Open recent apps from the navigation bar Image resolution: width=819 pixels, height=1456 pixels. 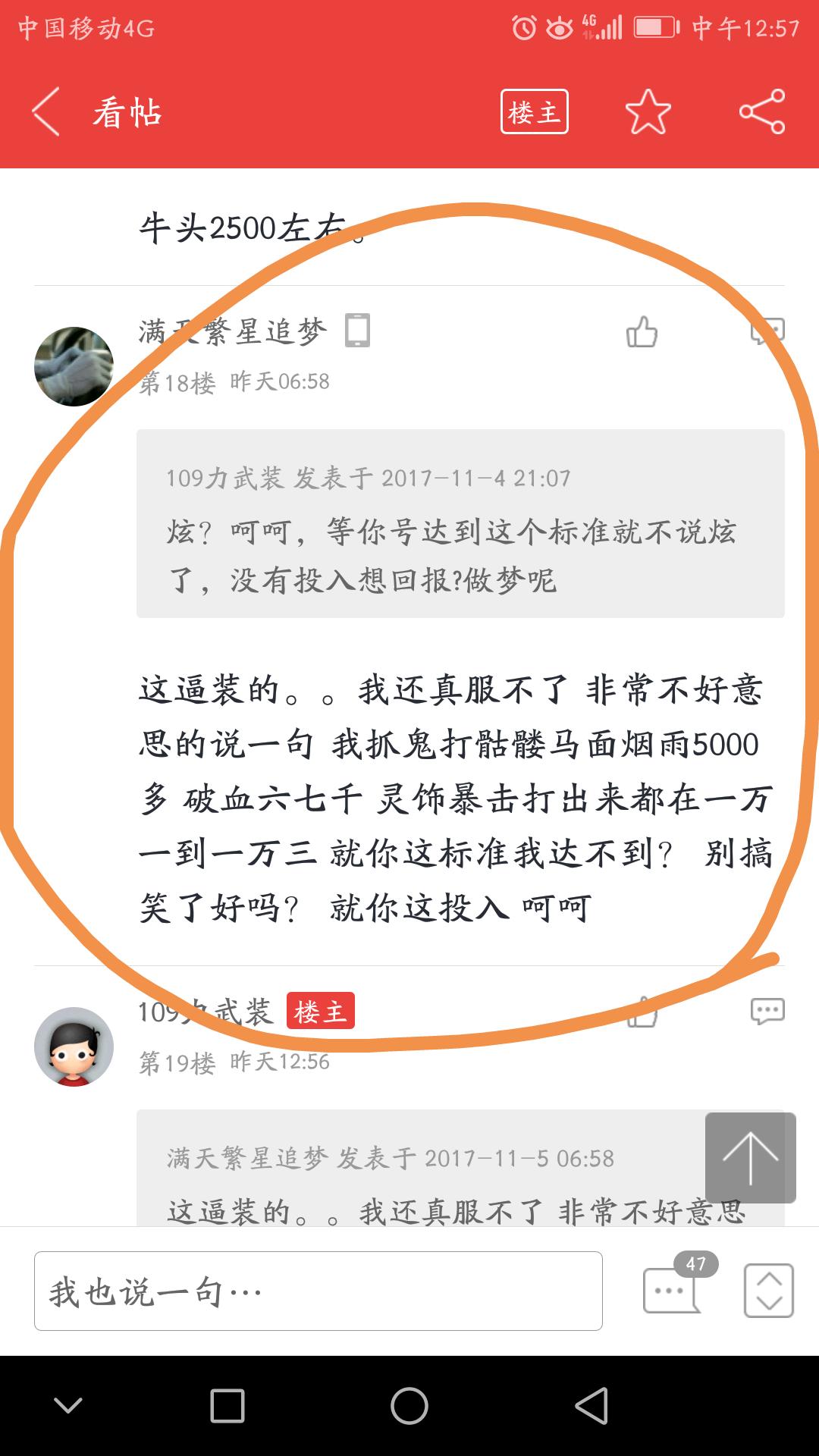pyautogui.click(x=227, y=1406)
